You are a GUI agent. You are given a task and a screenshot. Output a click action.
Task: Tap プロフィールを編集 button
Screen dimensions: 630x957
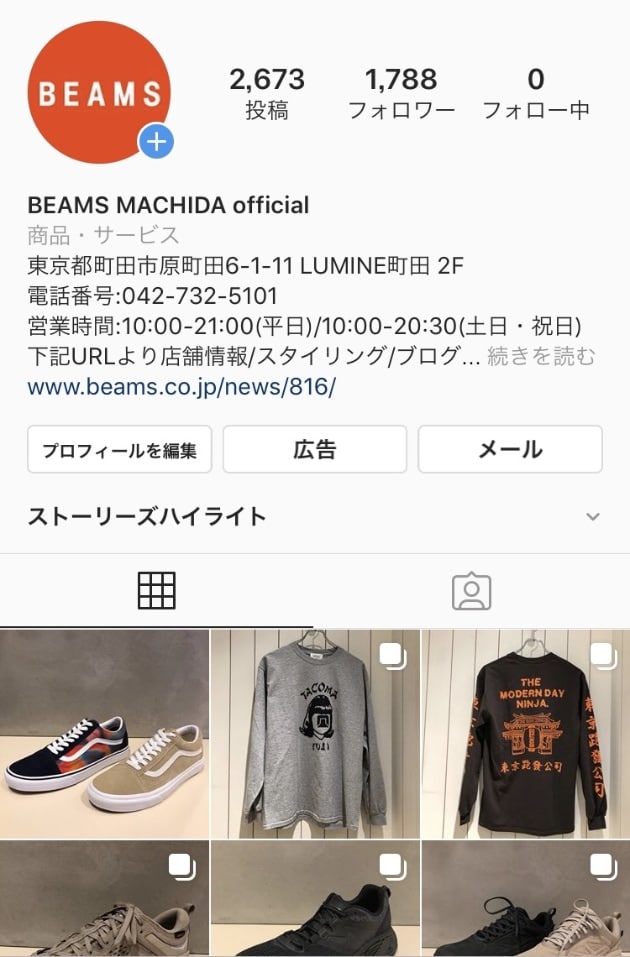pyautogui.click(x=119, y=450)
